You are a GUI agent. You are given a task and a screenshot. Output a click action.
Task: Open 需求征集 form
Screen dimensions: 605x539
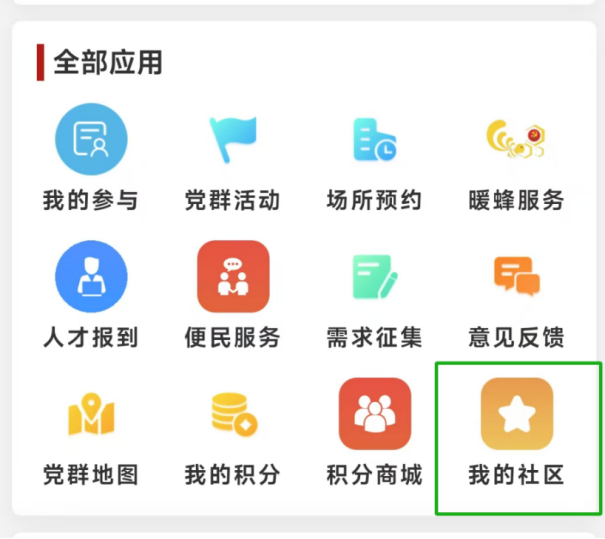pos(375,277)
